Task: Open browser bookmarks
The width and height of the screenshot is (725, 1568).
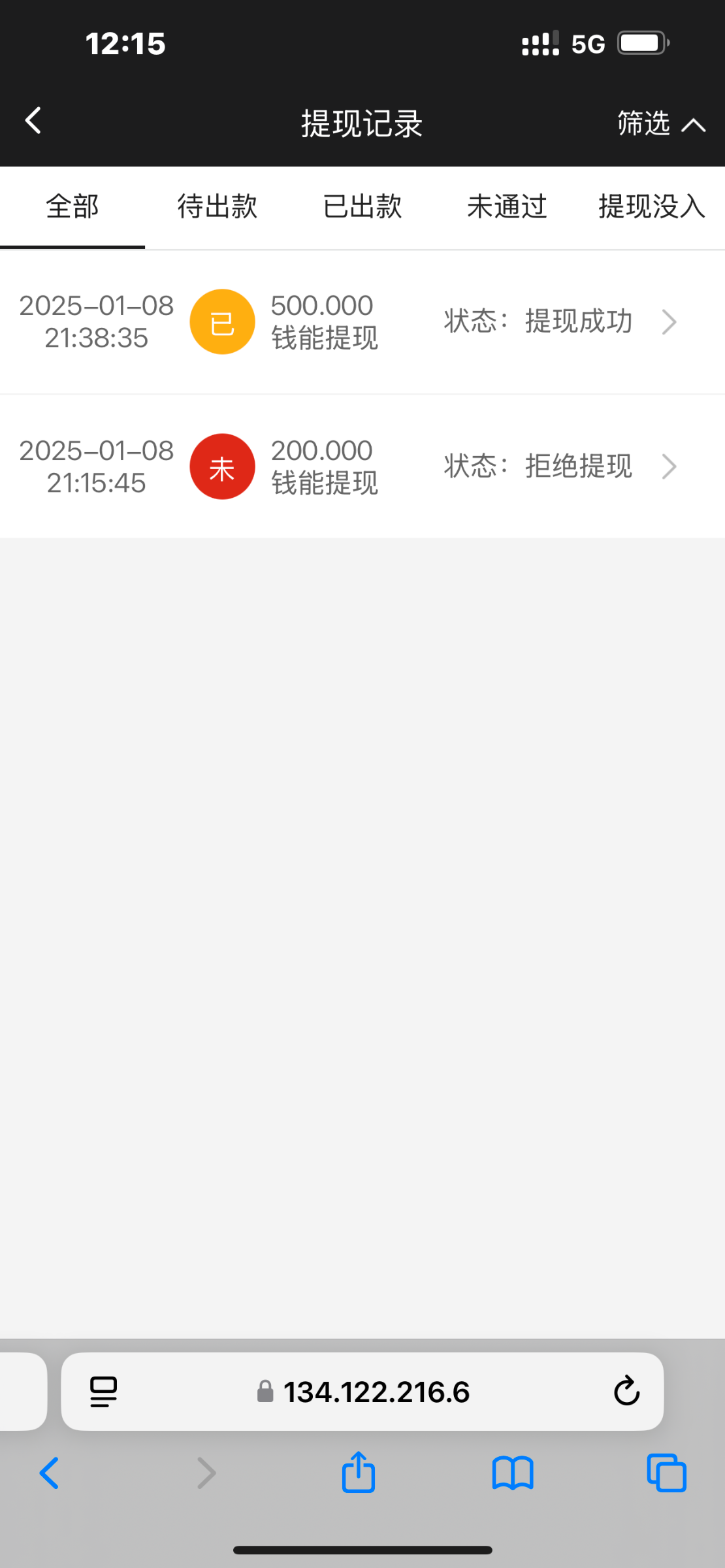Action: point(513,1473)
